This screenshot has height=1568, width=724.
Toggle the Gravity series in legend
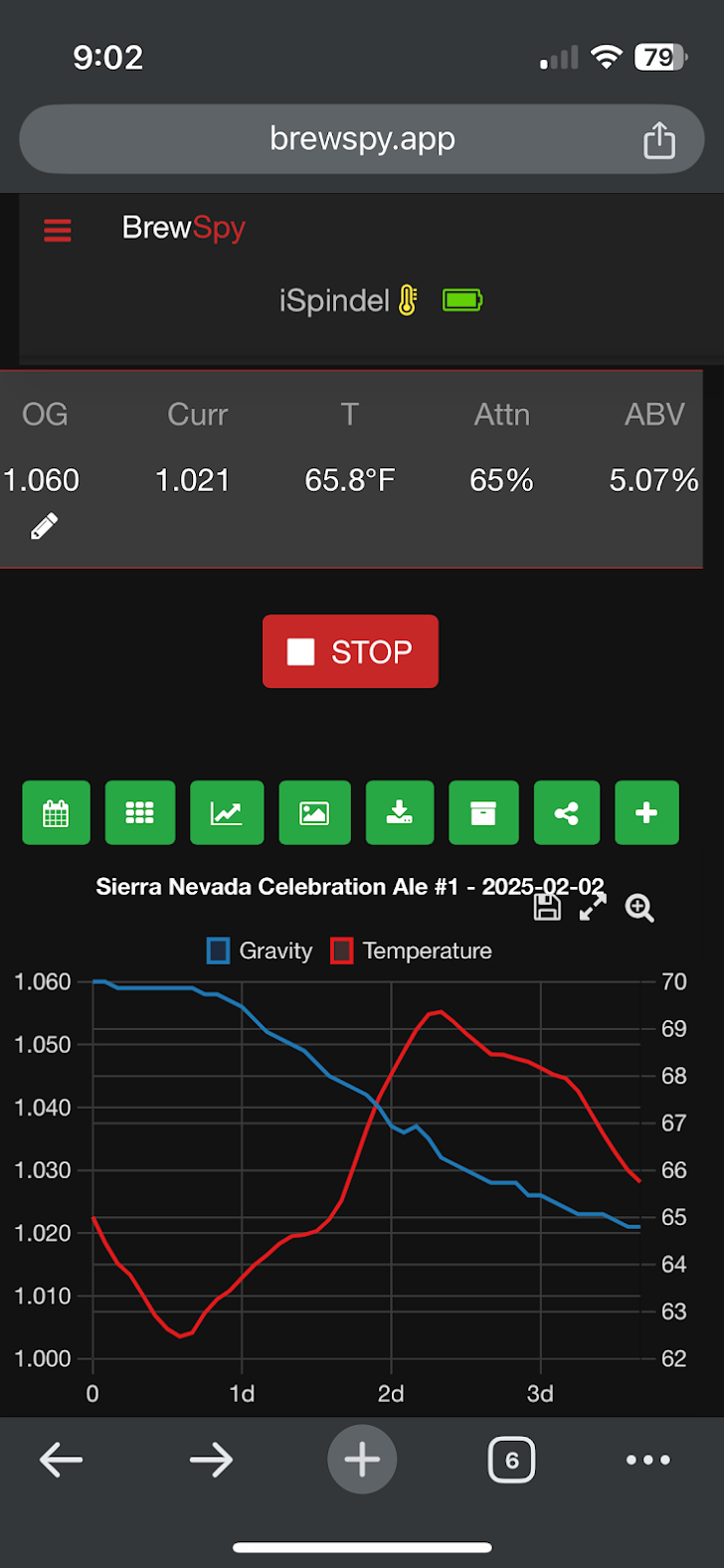260,951
